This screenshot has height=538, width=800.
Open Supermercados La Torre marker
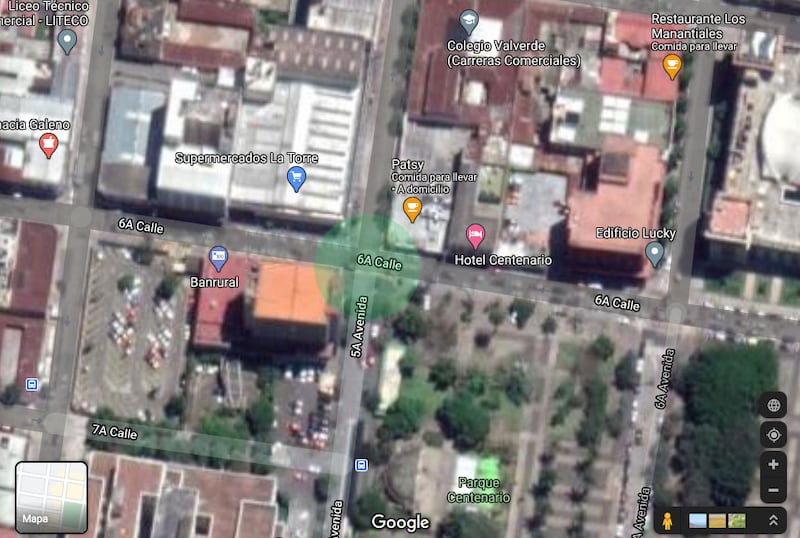point(296,179)
